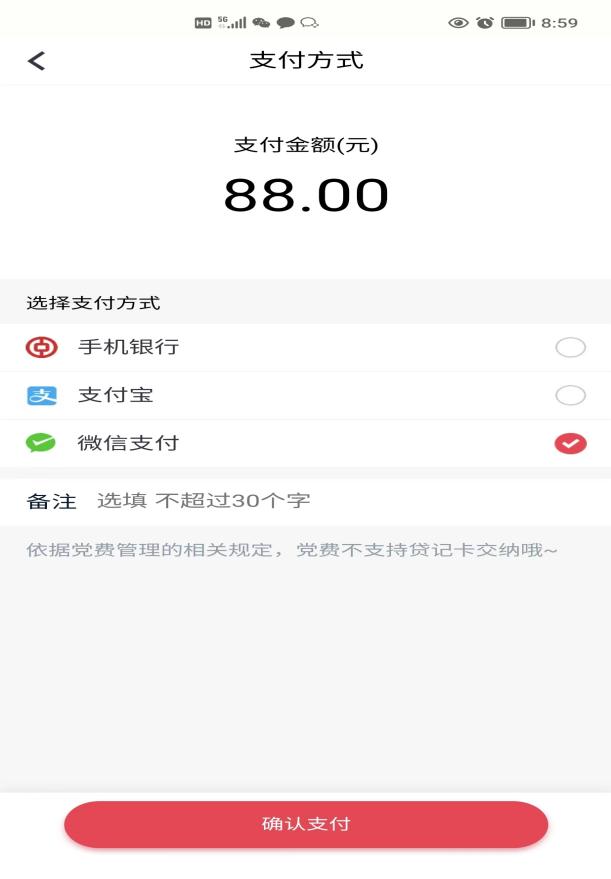The height and width of the screenshot is (879, 611).
Task: Go back from the 支付方式 page
Action: coord(36,61)
